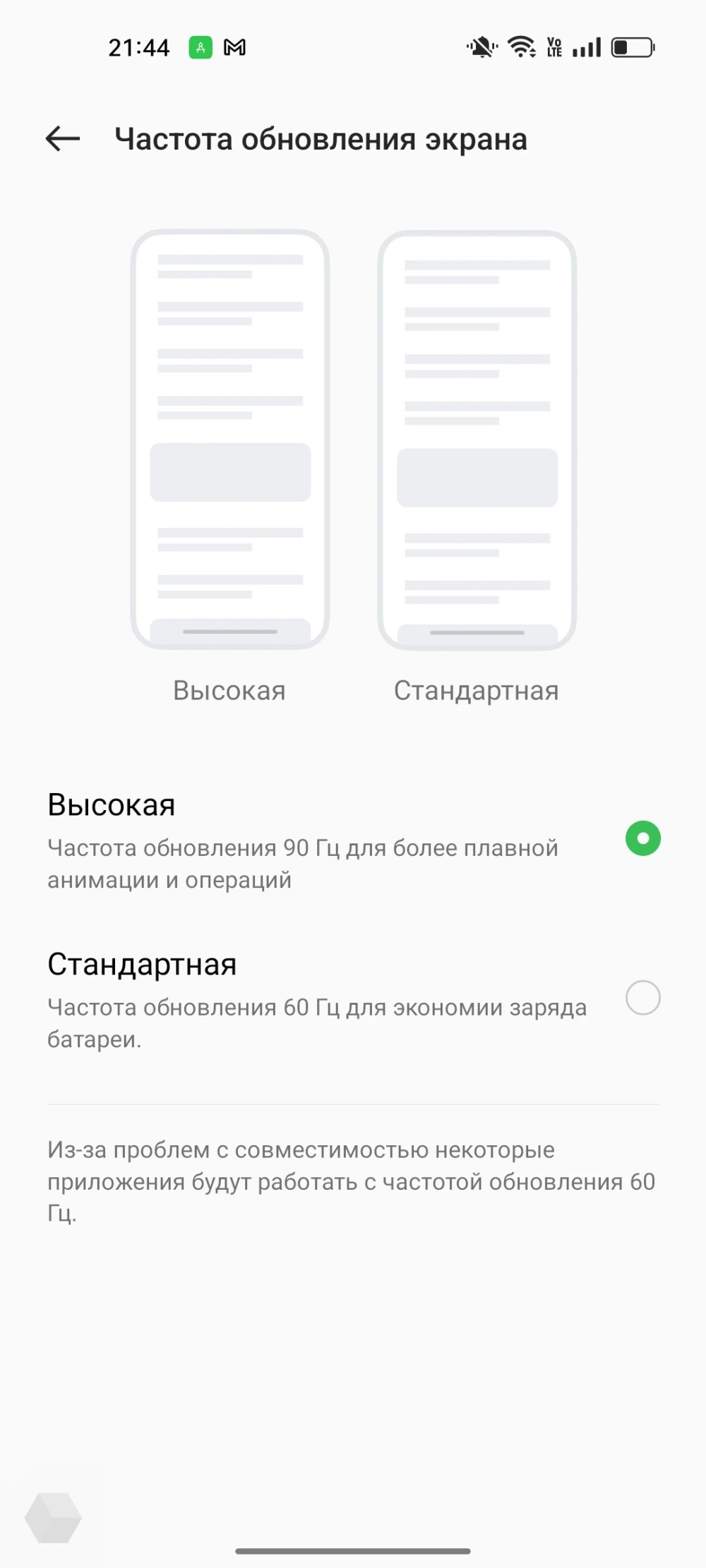Go back from the screen refresh rate settings
This screenshot has width=706, height=1568.
tap(63, 139)
